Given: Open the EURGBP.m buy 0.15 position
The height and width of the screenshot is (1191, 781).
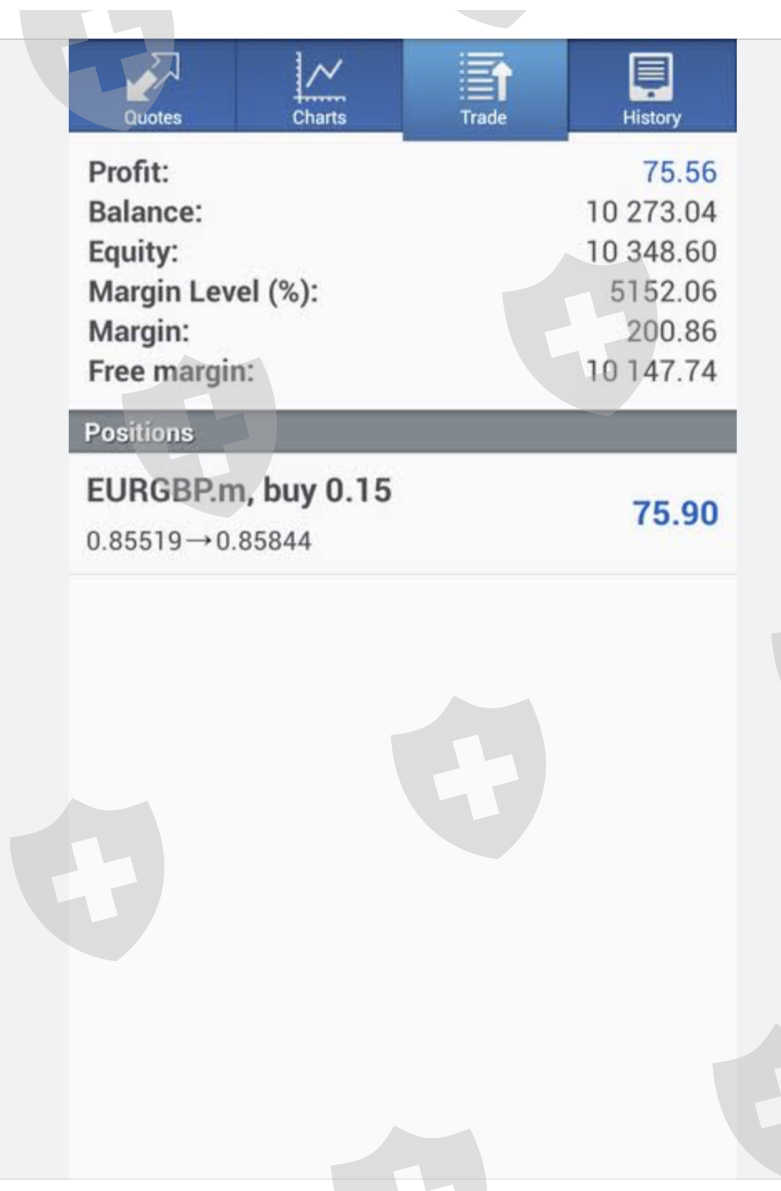Looking at the screenshot, I should pos(402,514).
